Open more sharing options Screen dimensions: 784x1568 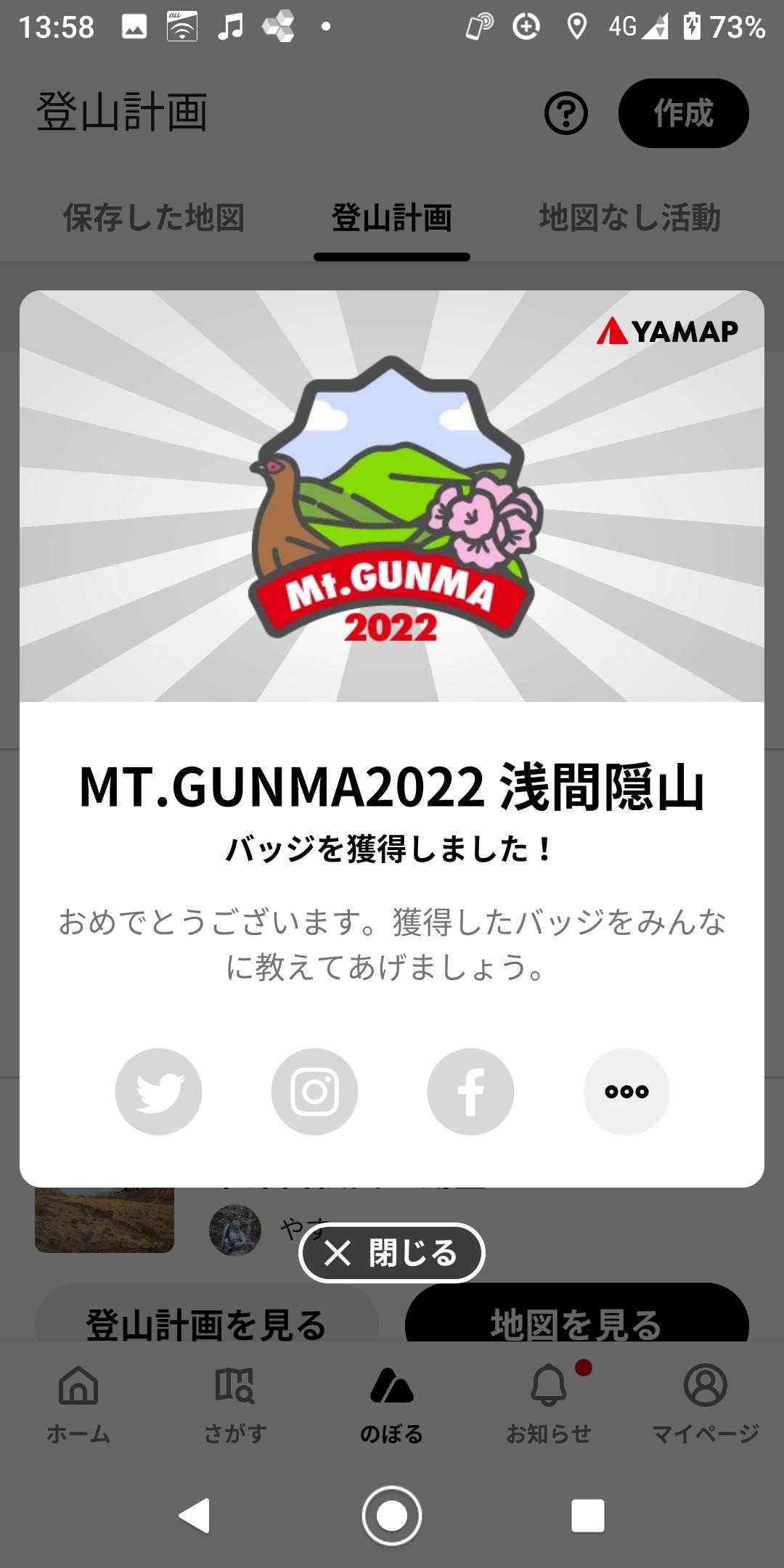click(626, 1092)
